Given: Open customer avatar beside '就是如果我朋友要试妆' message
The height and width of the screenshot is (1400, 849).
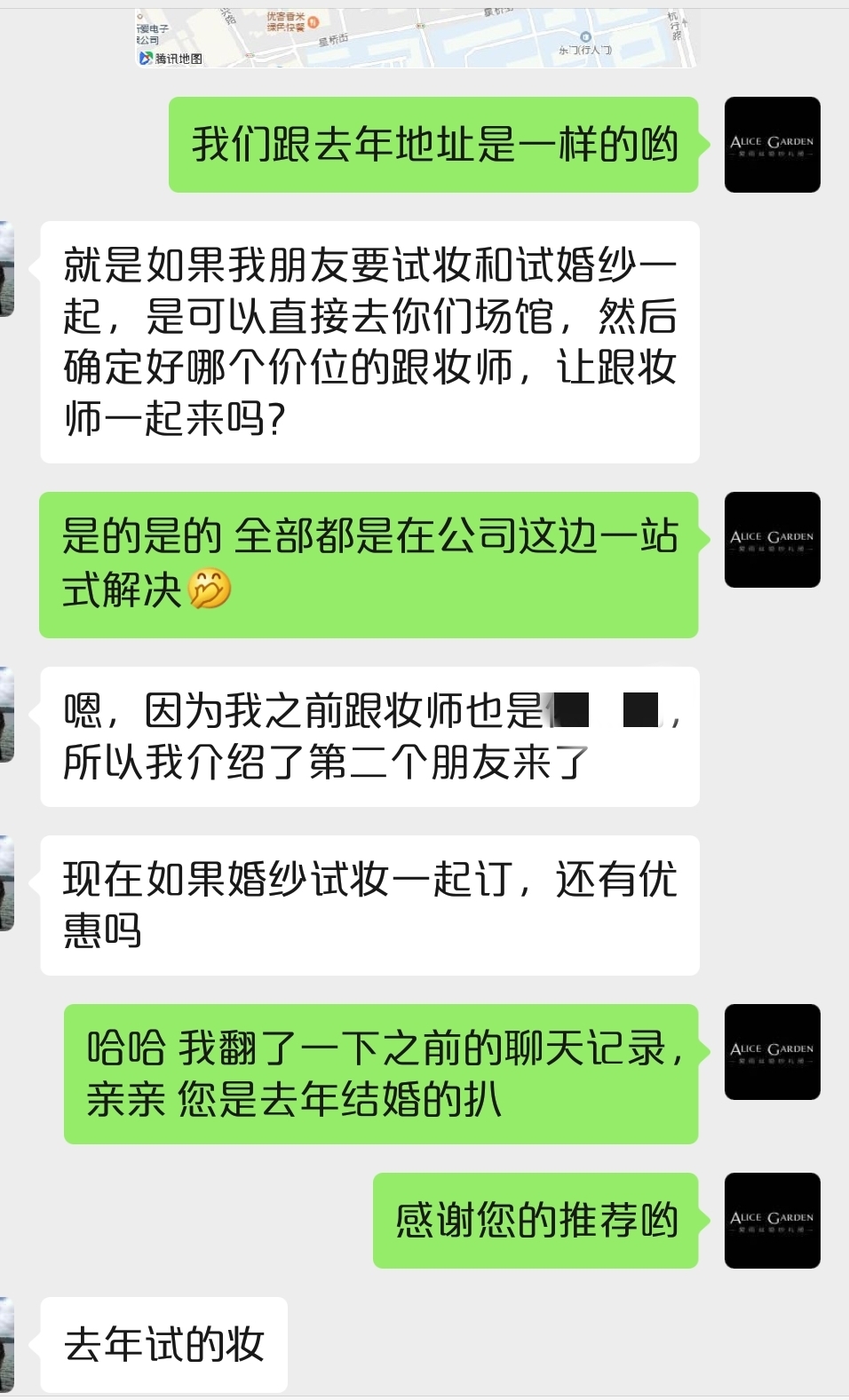Looking at the screenshot, I should tap(6, 269).
